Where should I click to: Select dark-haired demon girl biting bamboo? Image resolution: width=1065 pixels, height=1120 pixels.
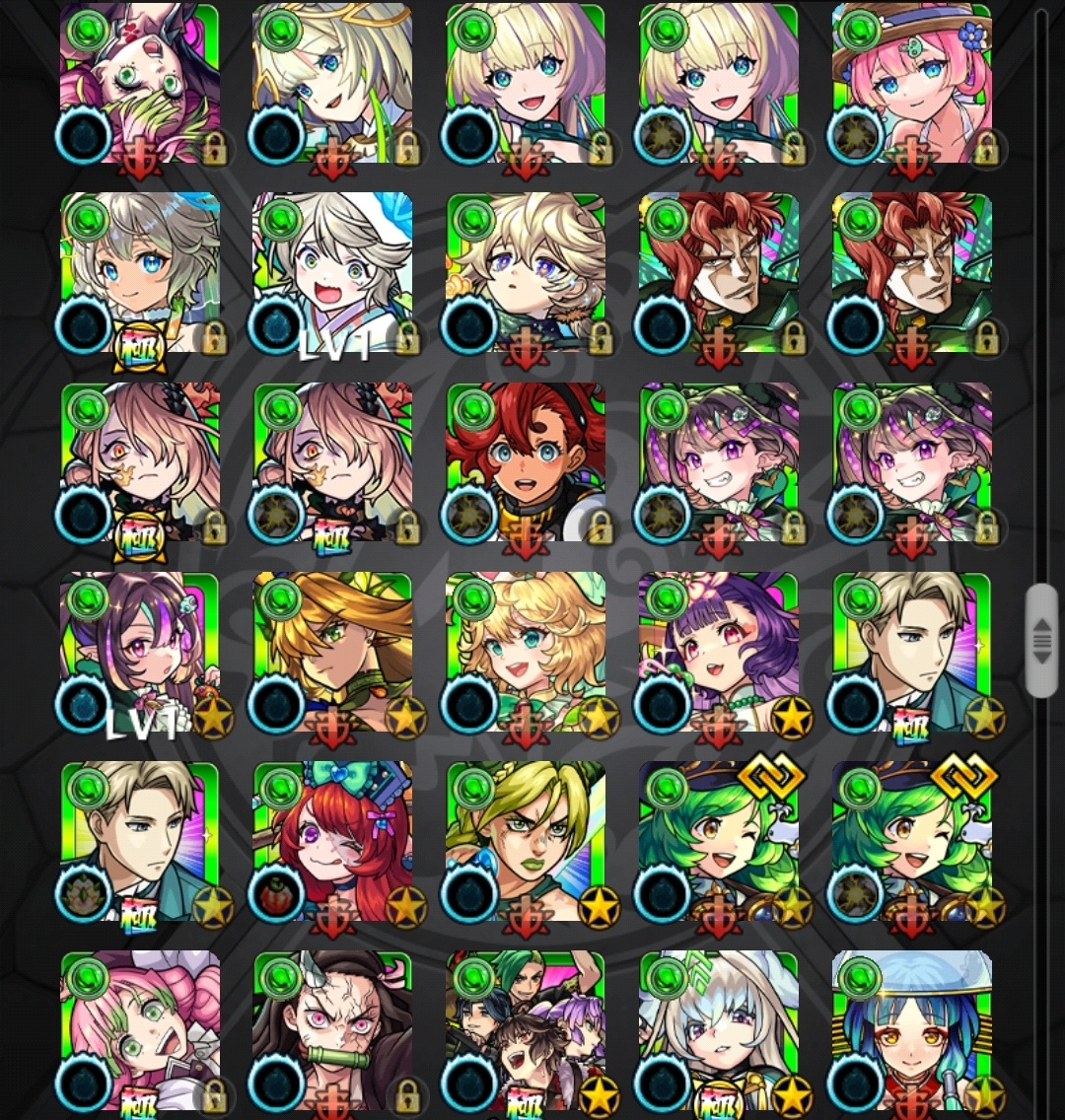[333, 1030]
